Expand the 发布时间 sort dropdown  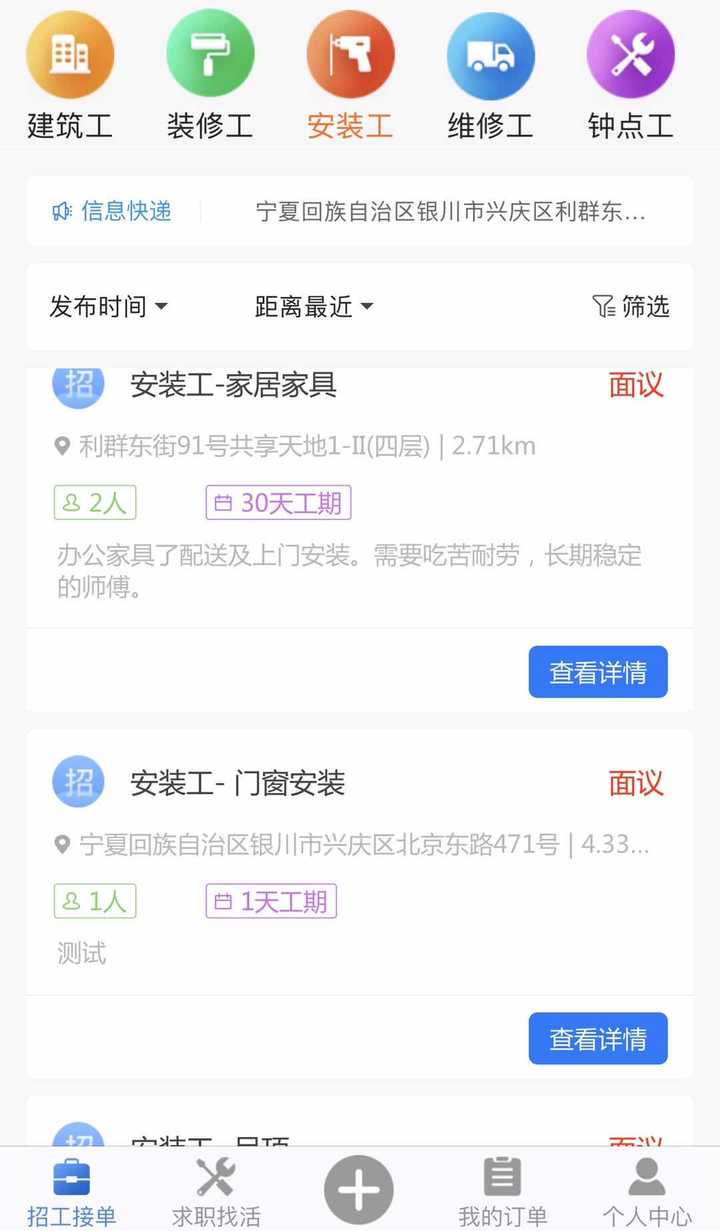[108, 306]
